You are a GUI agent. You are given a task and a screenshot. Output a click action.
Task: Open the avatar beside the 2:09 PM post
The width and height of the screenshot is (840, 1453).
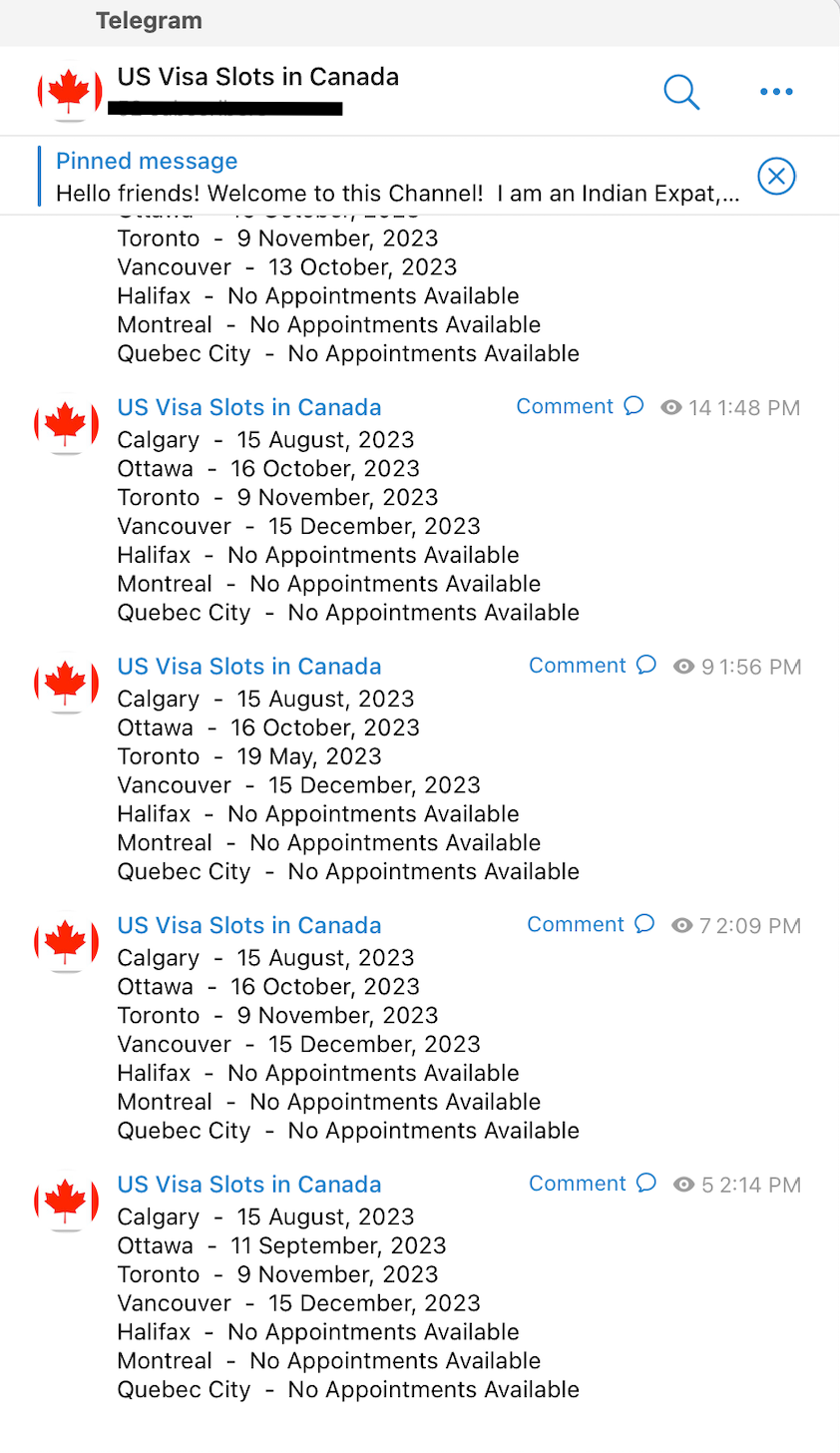pos(67,943)
